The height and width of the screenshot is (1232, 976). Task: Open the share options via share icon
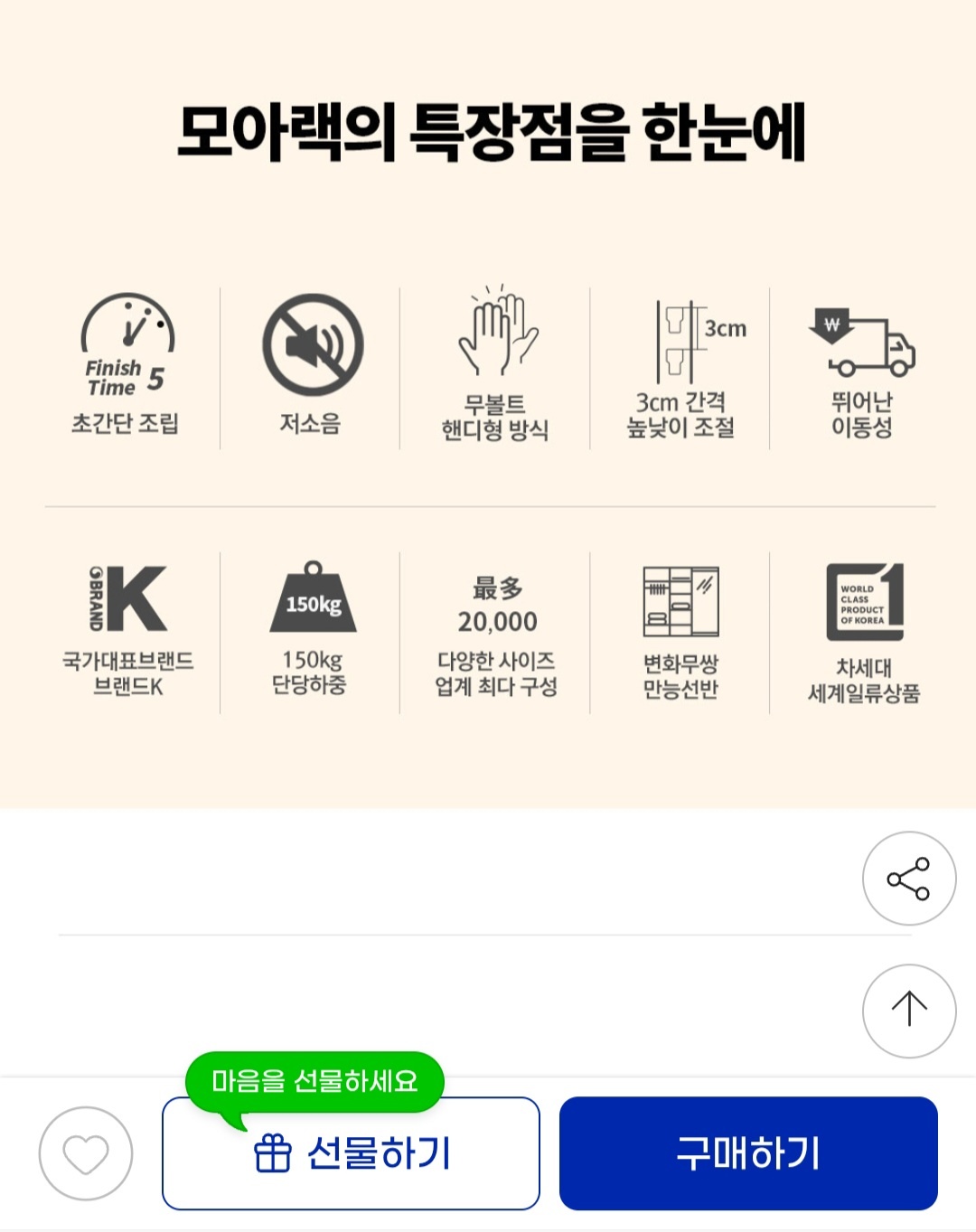pyautogui.click(x=909, y=878)
